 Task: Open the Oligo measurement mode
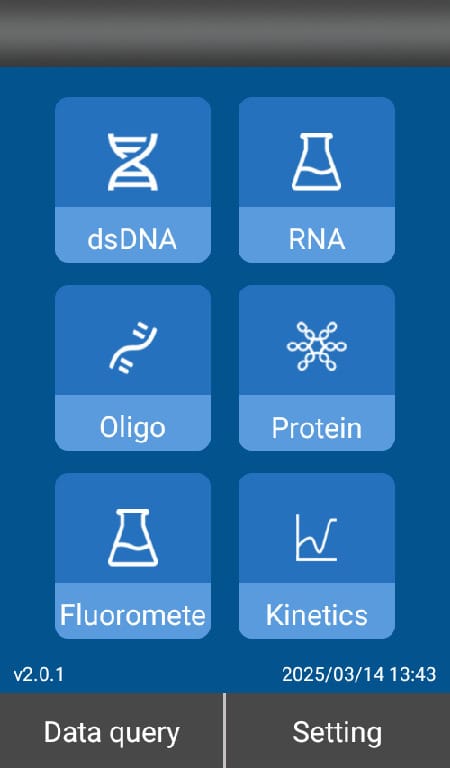pyautogui.click(x=133, y=368)
